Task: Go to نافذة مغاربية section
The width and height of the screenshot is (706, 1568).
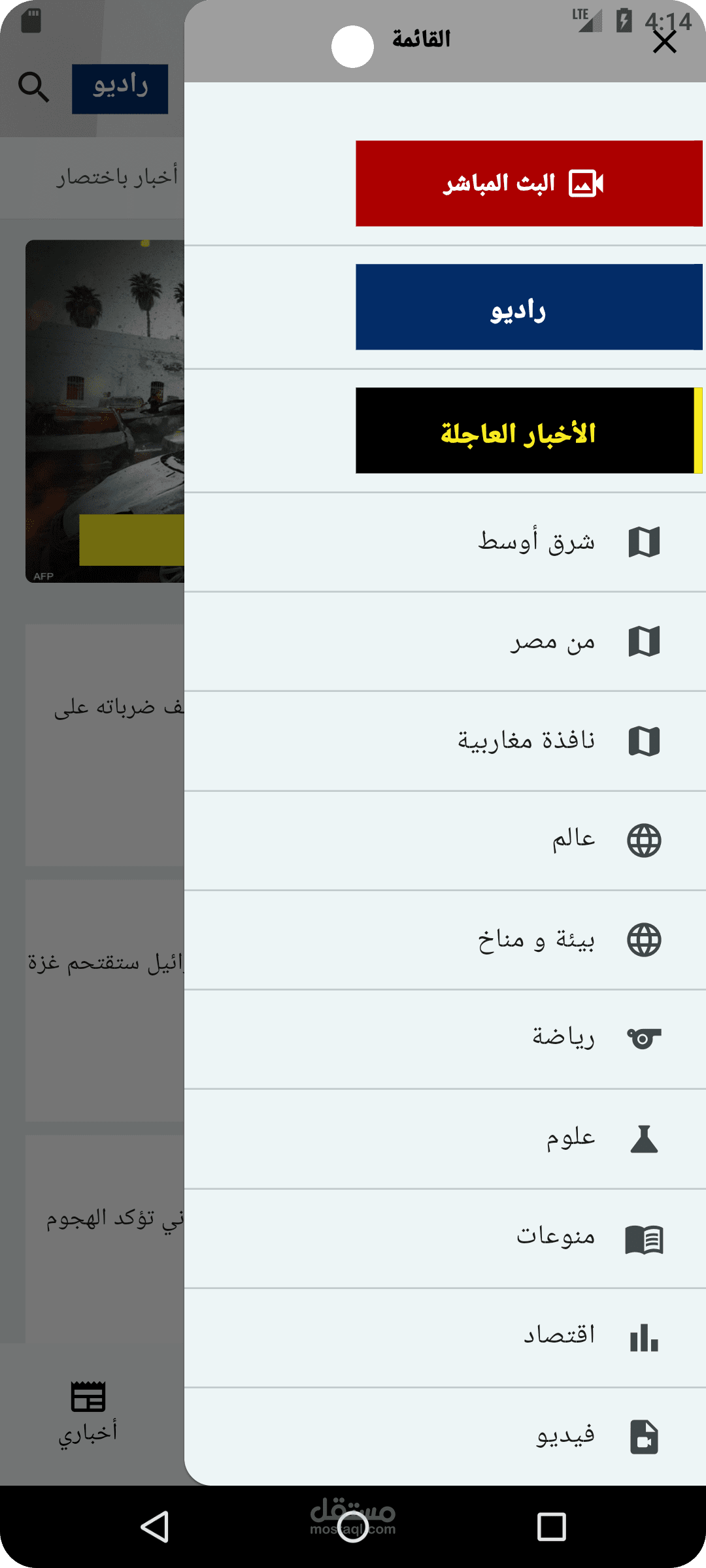Action: point(445,741)
